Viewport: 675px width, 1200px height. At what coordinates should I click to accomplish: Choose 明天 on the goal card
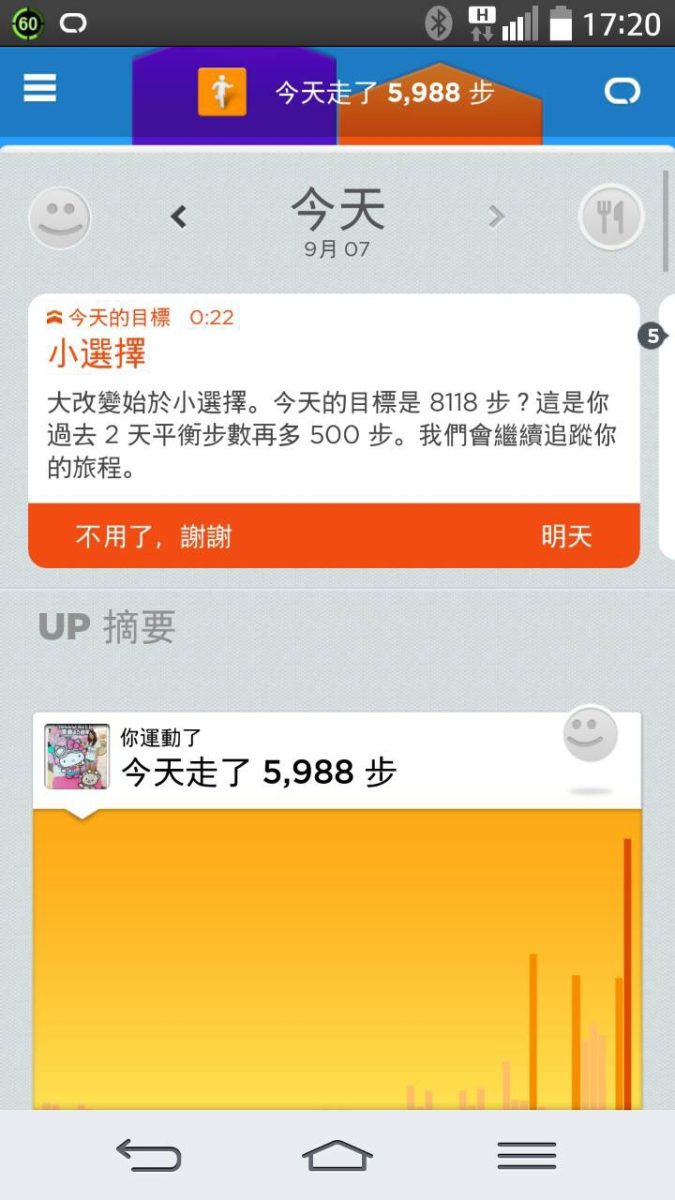click(566, 537)
